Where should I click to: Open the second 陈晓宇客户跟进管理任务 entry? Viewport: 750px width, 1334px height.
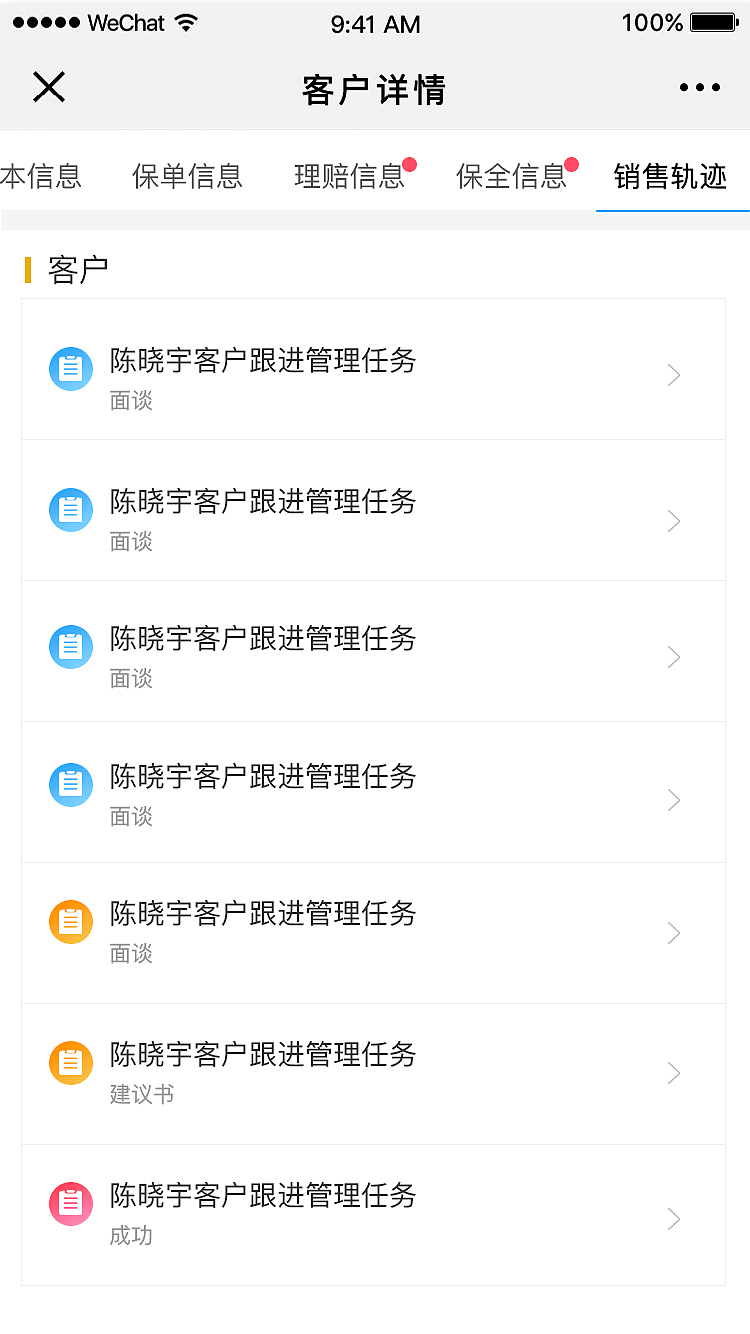(x=263, y=503)
